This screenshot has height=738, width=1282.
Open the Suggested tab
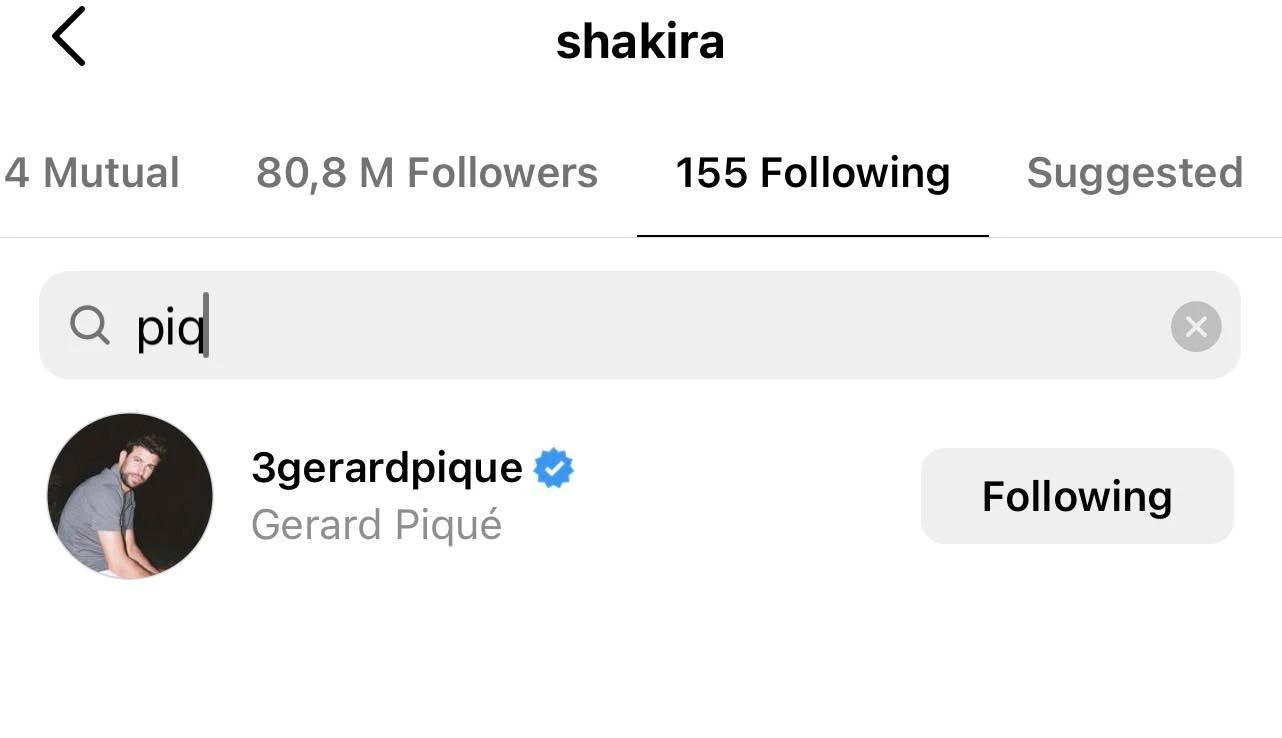tap(1134, 173)
